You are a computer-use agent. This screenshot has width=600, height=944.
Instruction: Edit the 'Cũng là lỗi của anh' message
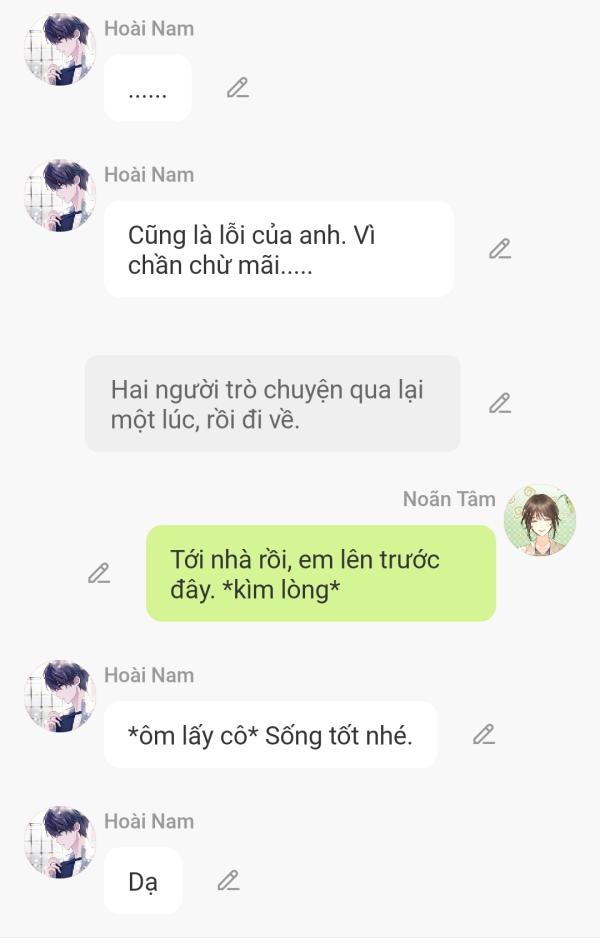[x=500, y=249]
